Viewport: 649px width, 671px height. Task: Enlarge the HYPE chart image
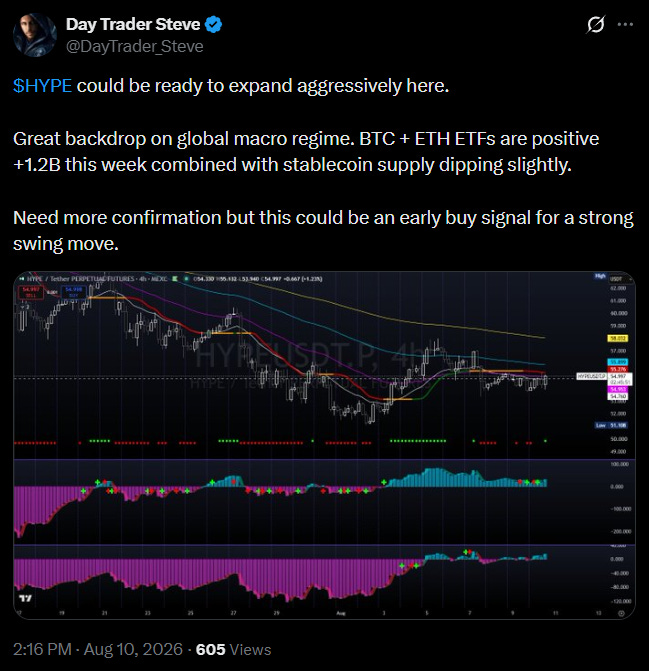(x=324, y=445)
